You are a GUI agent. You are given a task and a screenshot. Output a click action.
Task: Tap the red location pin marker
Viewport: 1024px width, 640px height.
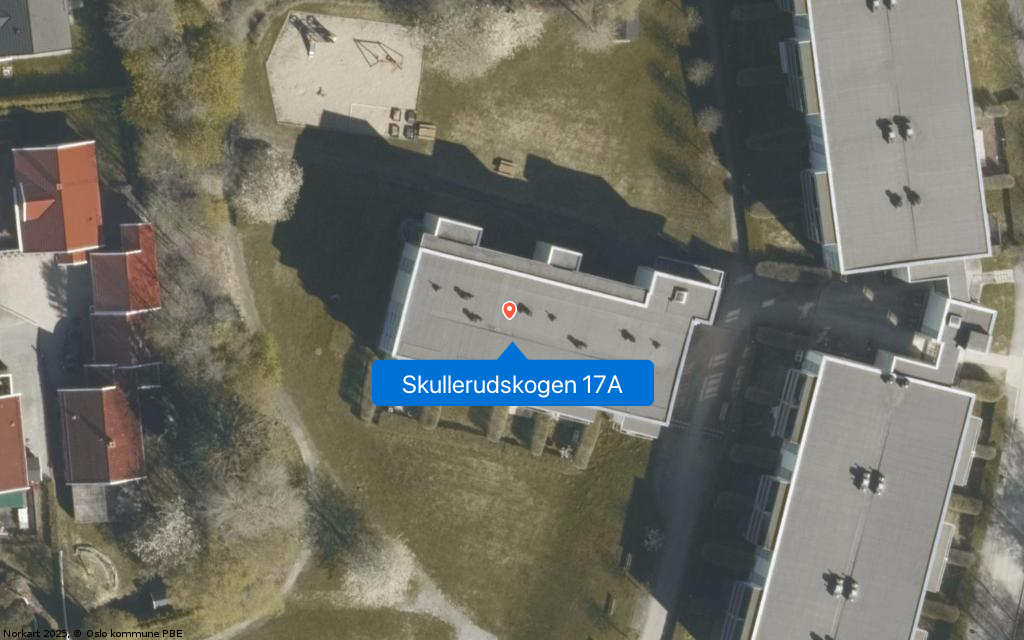point(509,310)
